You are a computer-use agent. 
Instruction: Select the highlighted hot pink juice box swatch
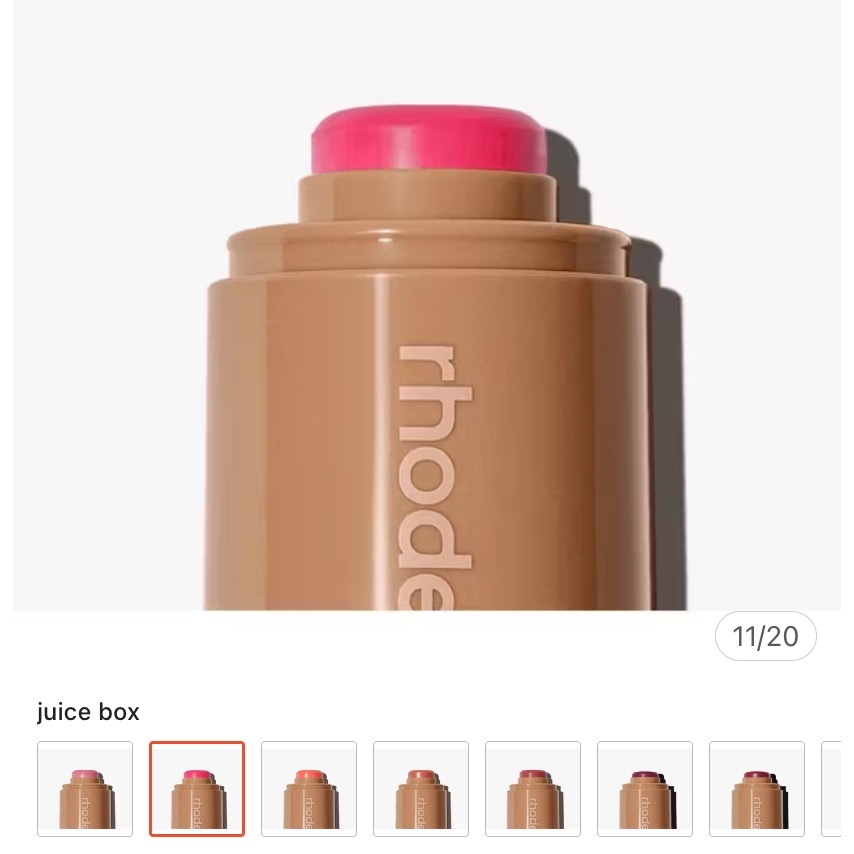[x=197, y=788]
